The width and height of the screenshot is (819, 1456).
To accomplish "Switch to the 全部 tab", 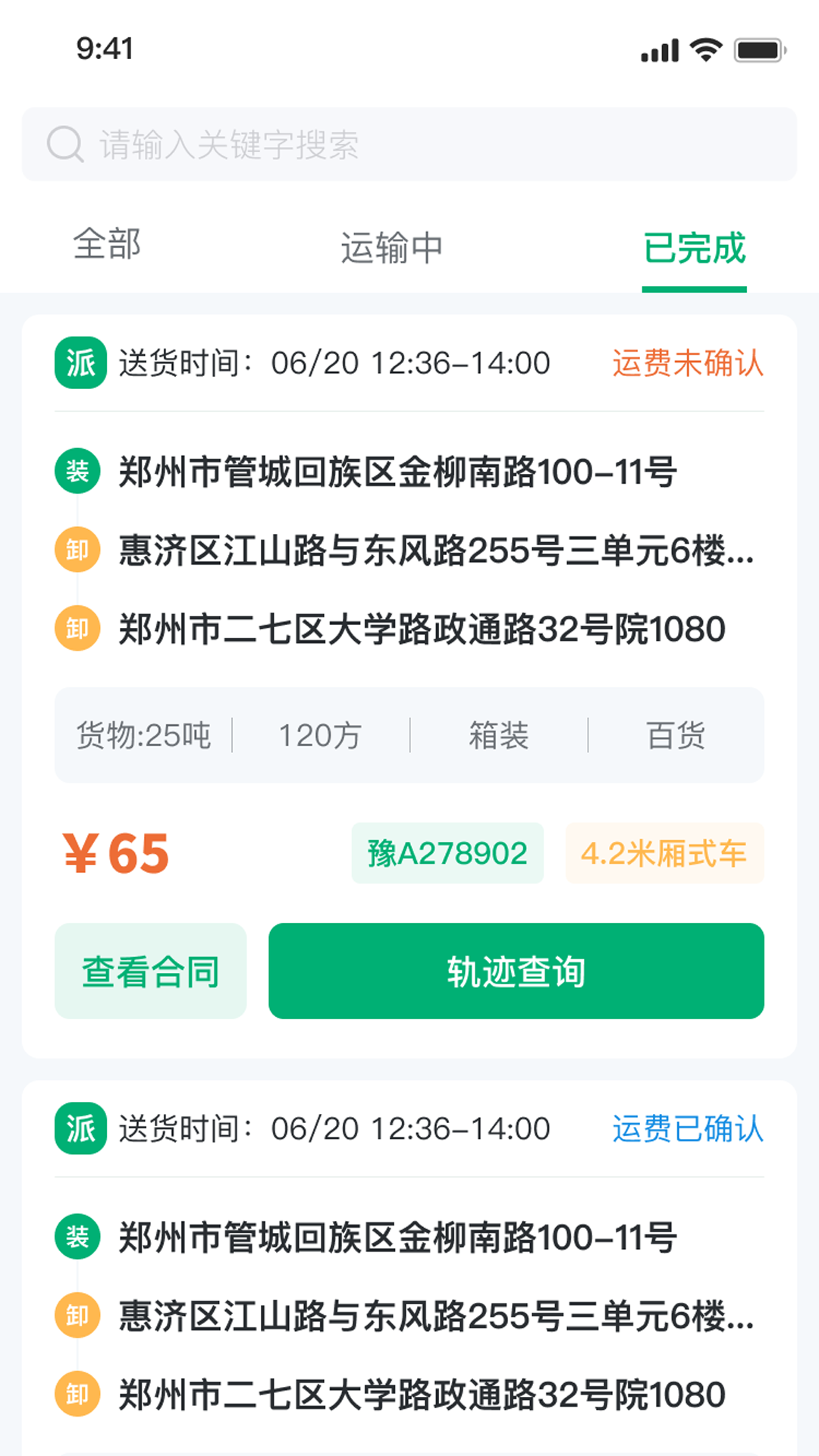I will (106, 245).
